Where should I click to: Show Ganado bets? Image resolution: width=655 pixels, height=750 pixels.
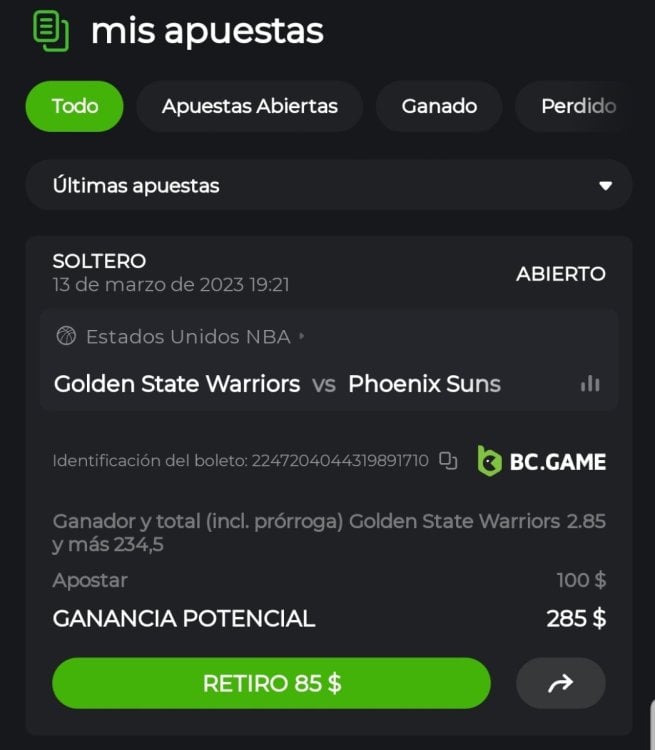439,106
